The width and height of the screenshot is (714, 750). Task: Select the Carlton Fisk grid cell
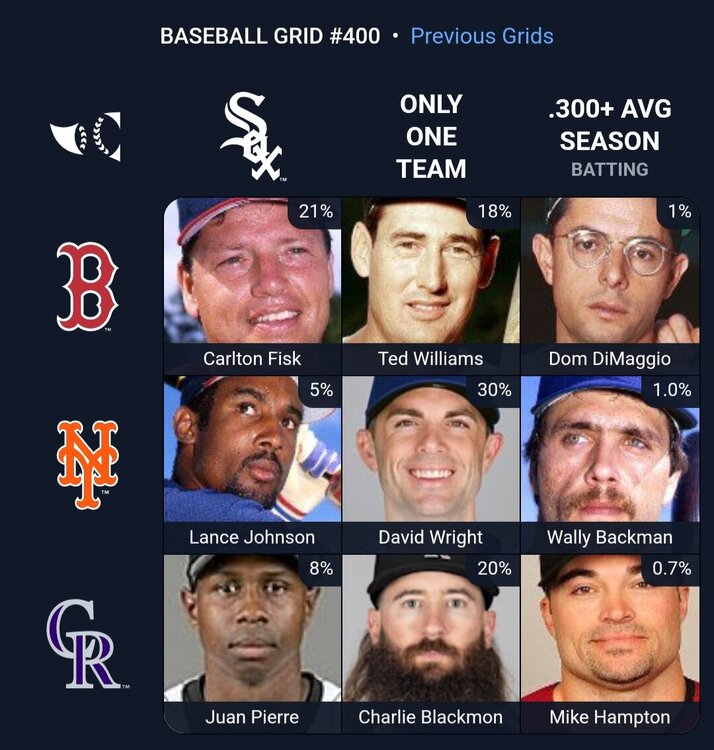[252, 285]
